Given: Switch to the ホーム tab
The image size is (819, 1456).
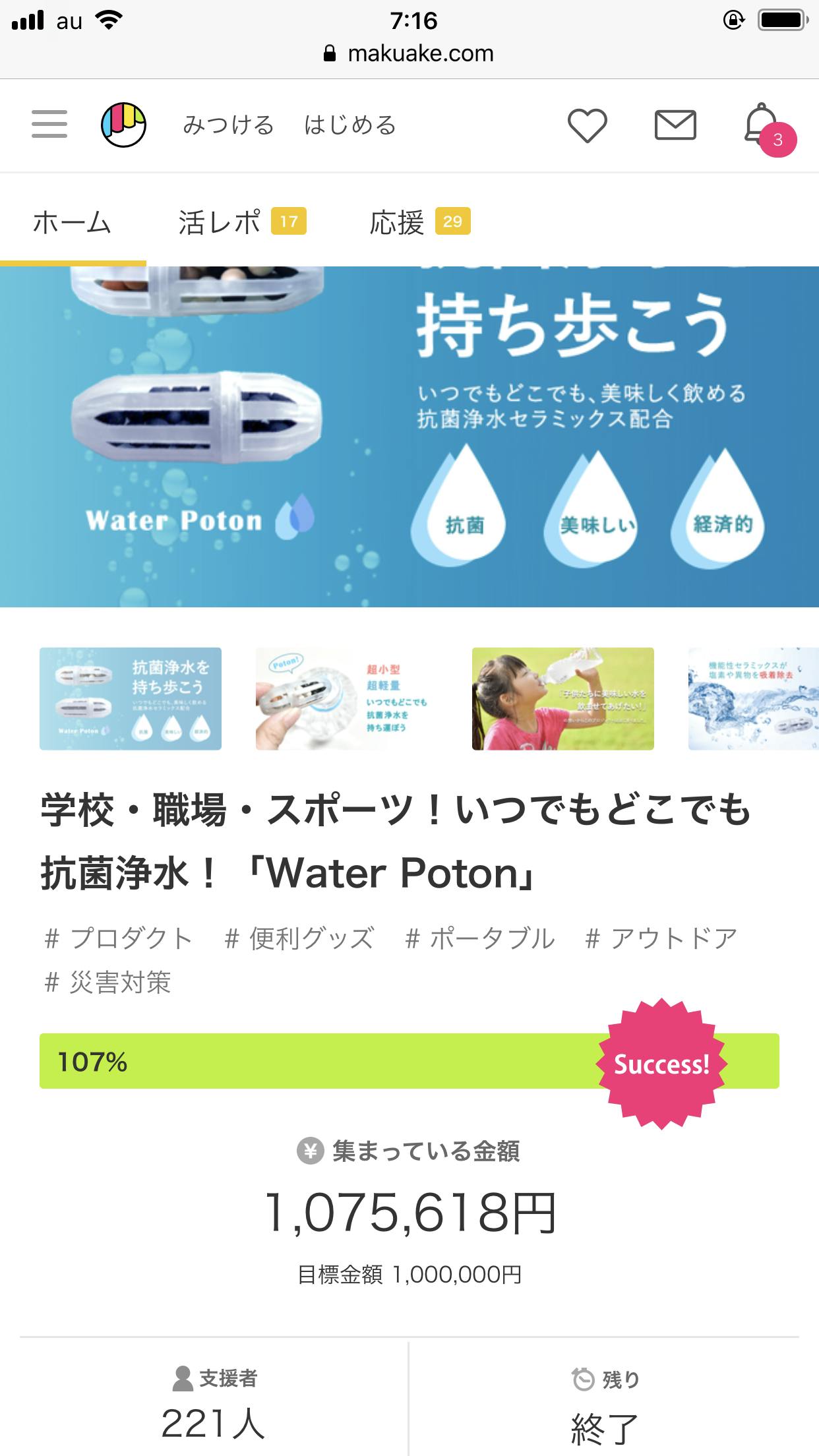Looking at the screenshot, I should coord(73,223).
